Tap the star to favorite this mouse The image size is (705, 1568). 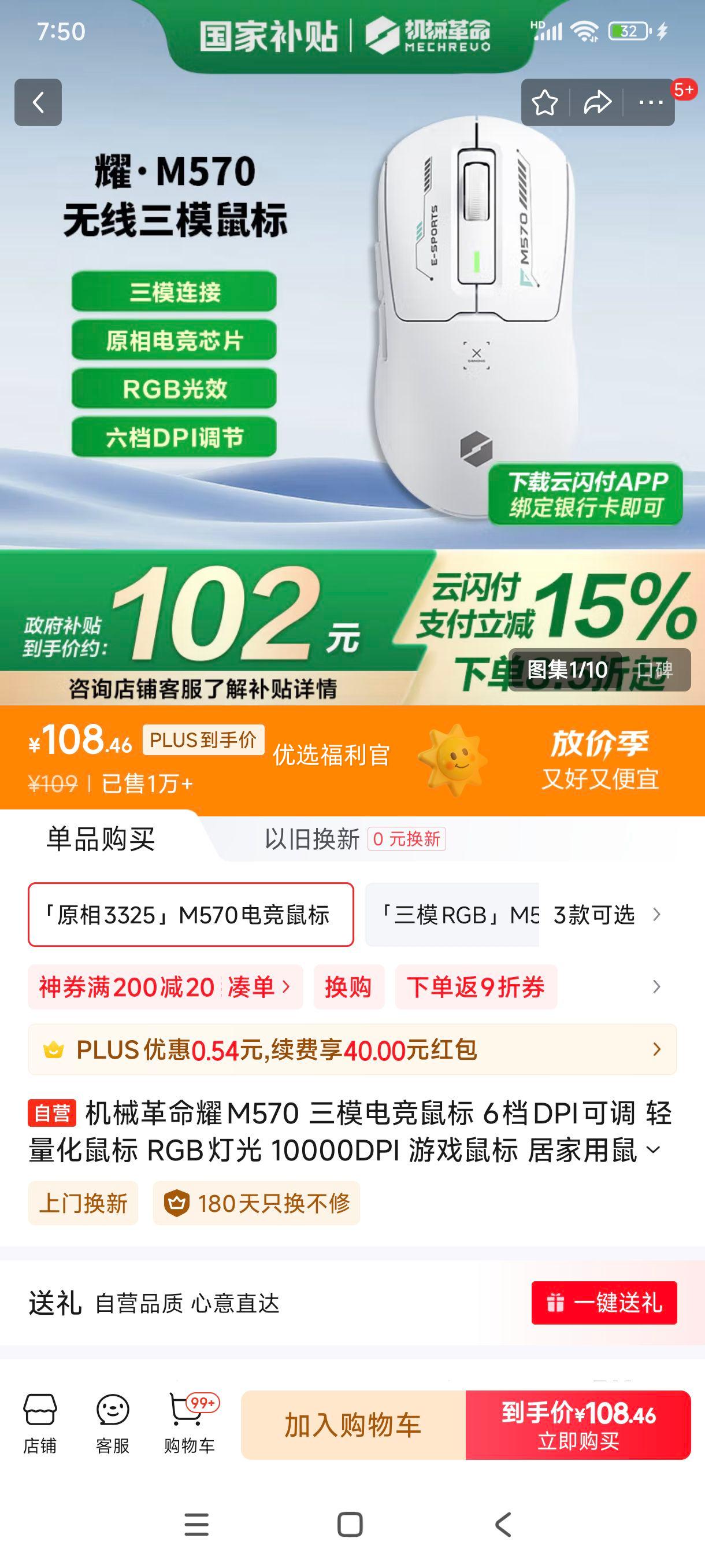(x=546, y=103)
